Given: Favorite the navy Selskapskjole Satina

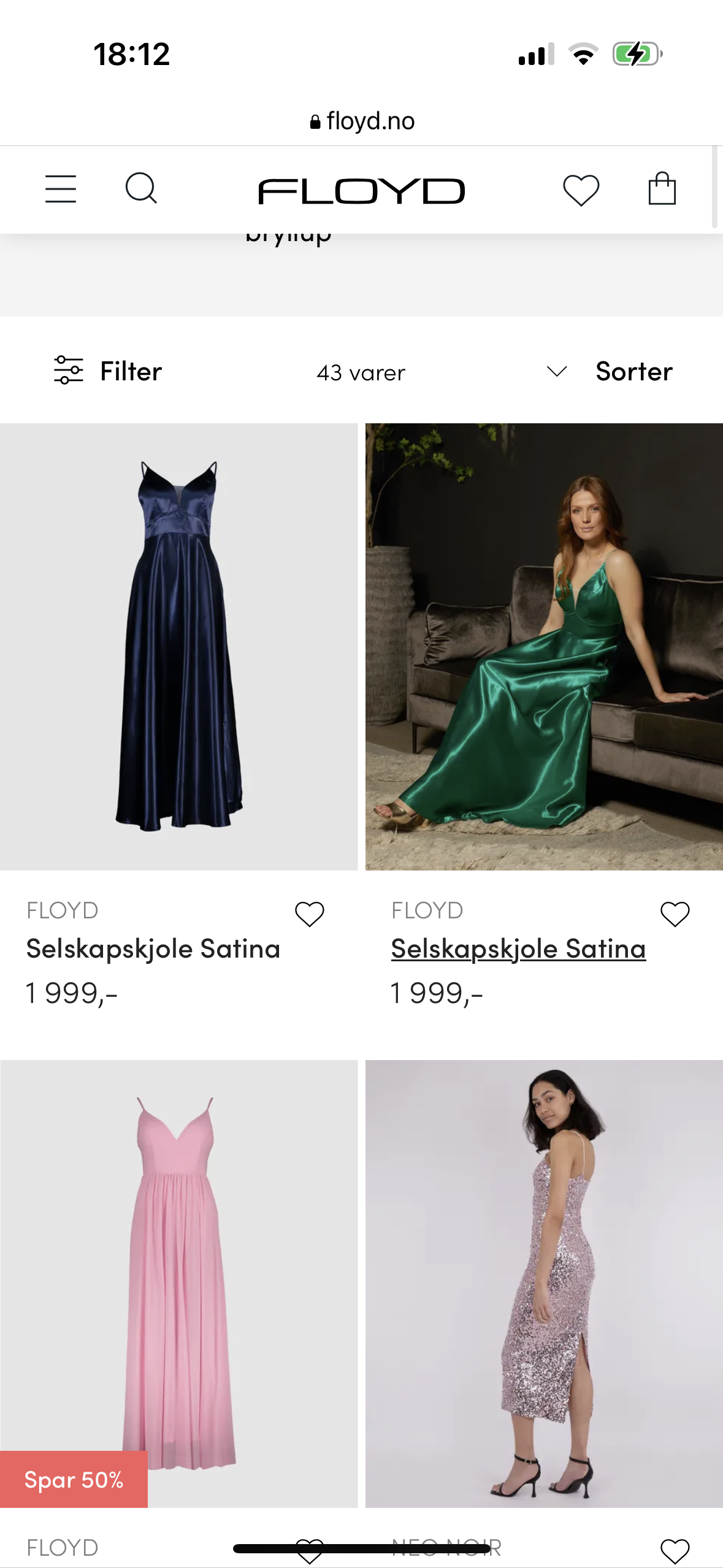Looking at the screenshot, I should (310, 914).
